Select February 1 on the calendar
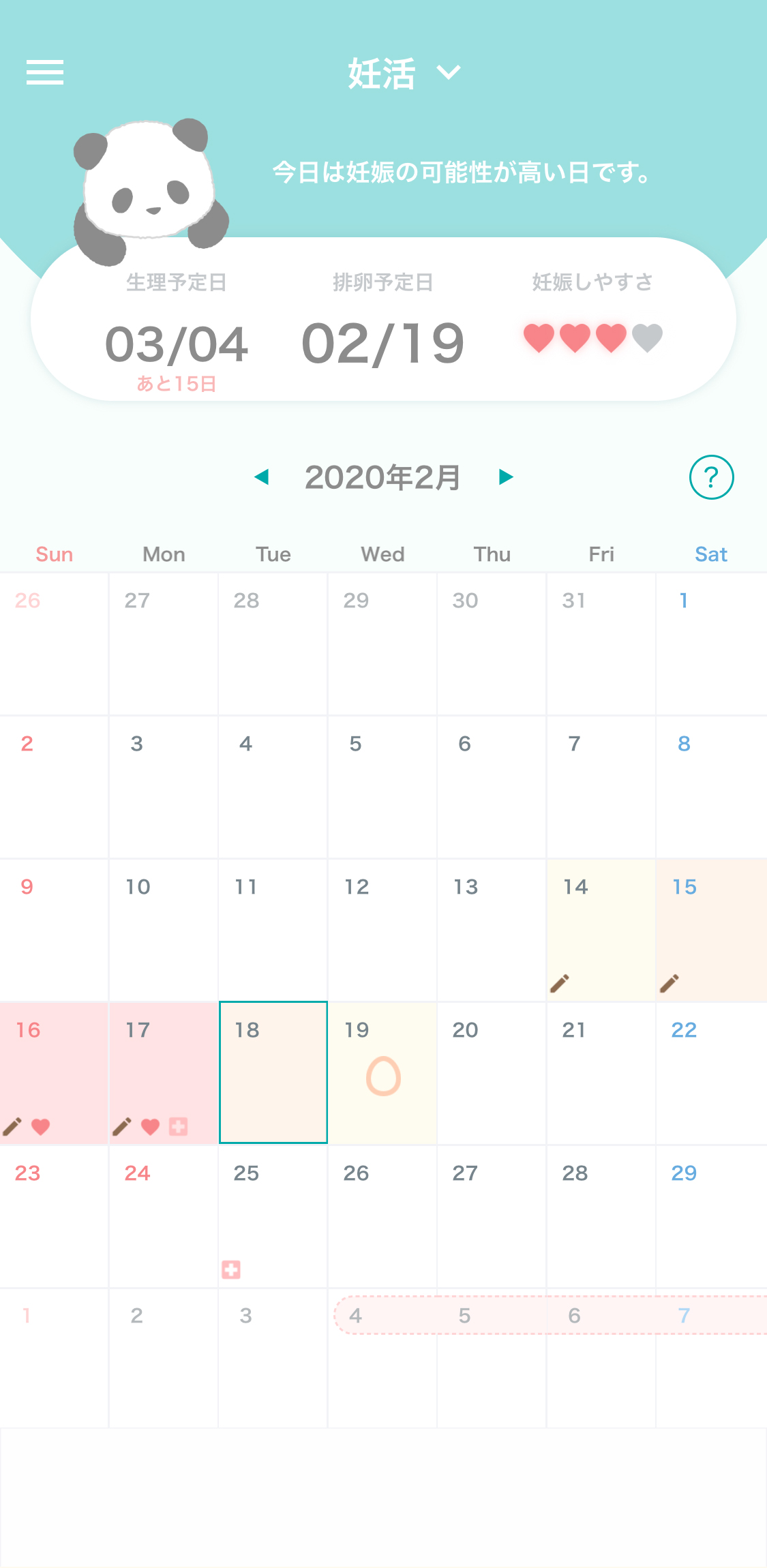This screenshot has width=767, height=1568. click(711, 643)
